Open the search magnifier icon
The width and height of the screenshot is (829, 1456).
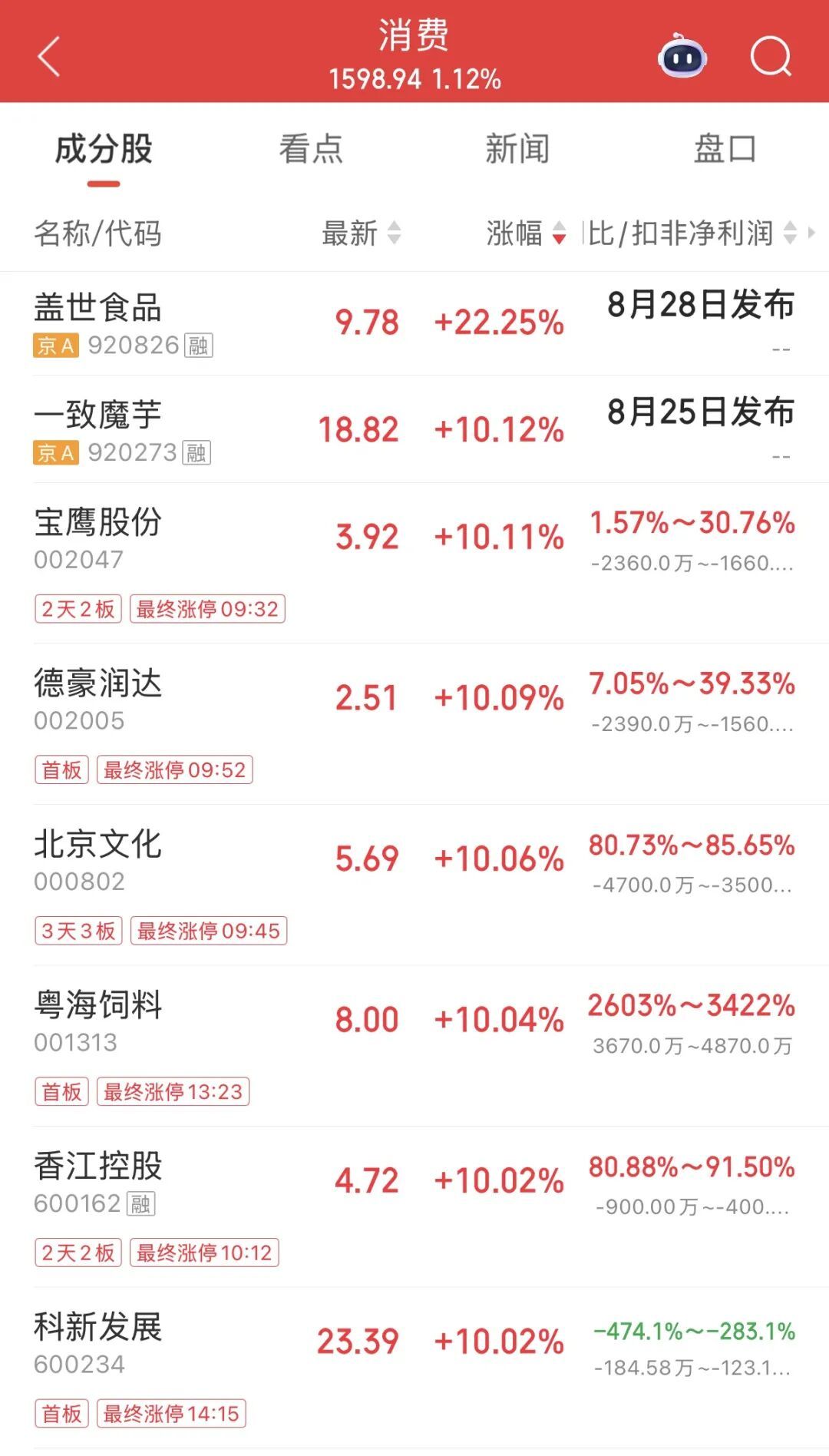[x=771, y=56]
